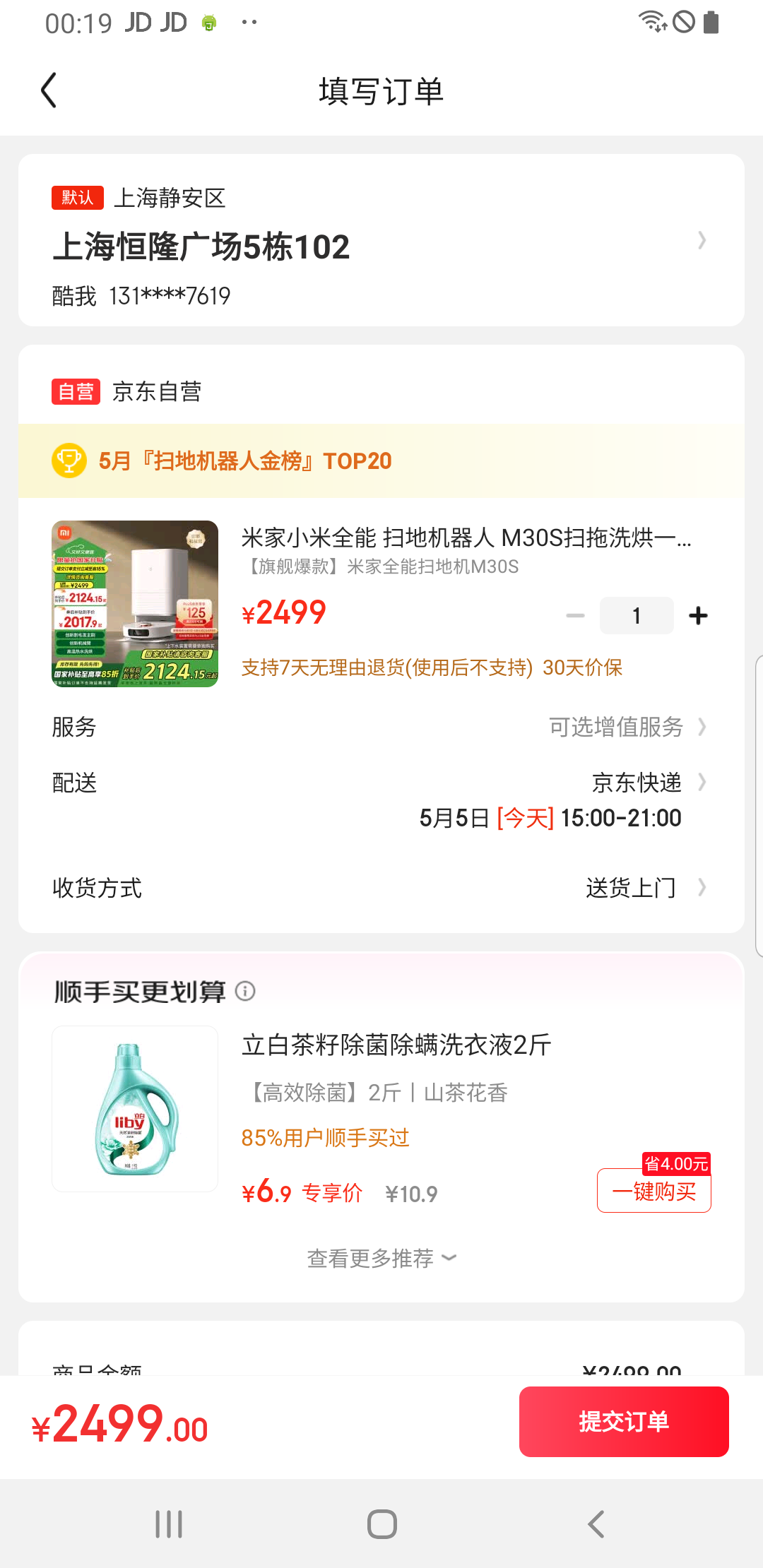Open the 配送 京东快递 delivery time row
The image size is (763, 1568).
tap(381, 800)
